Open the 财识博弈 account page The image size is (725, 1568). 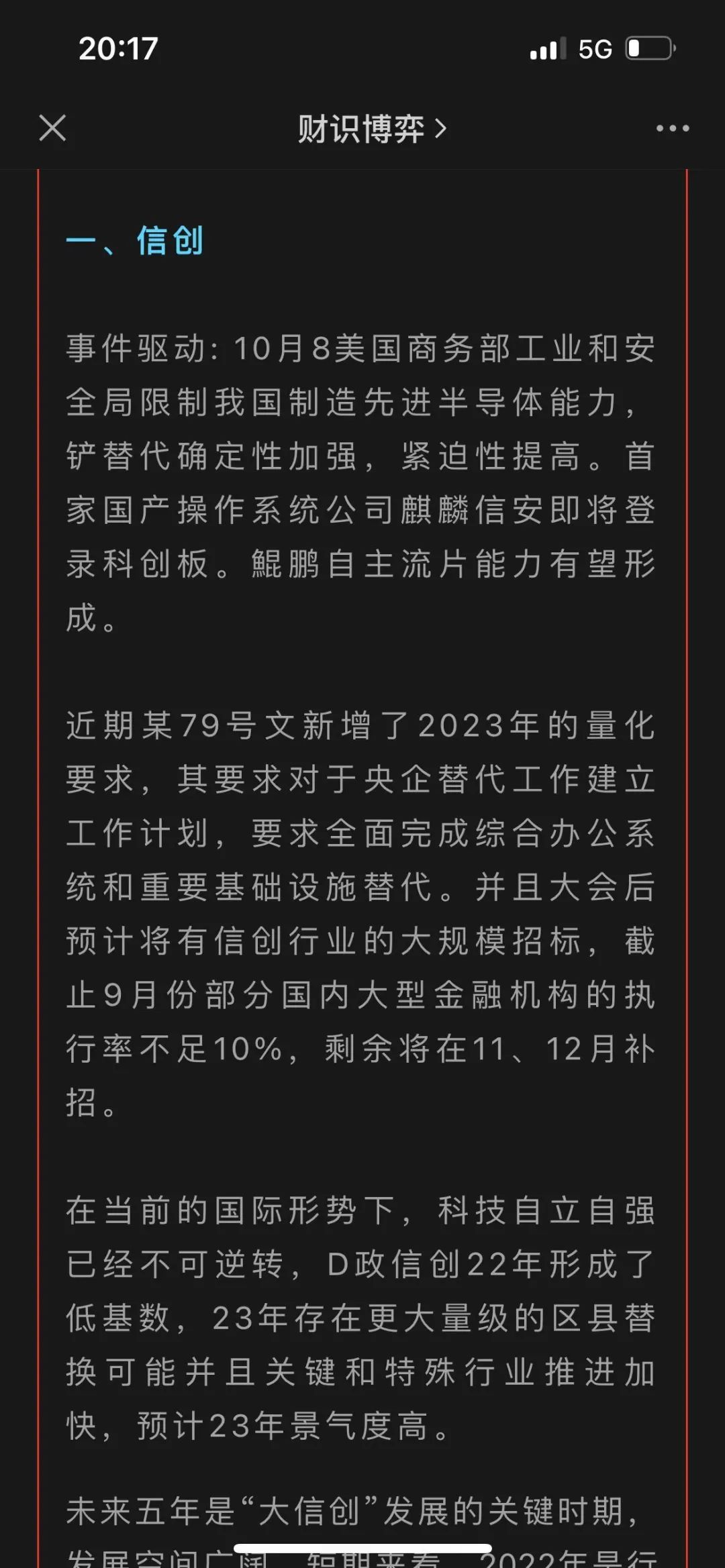point(372,128)
